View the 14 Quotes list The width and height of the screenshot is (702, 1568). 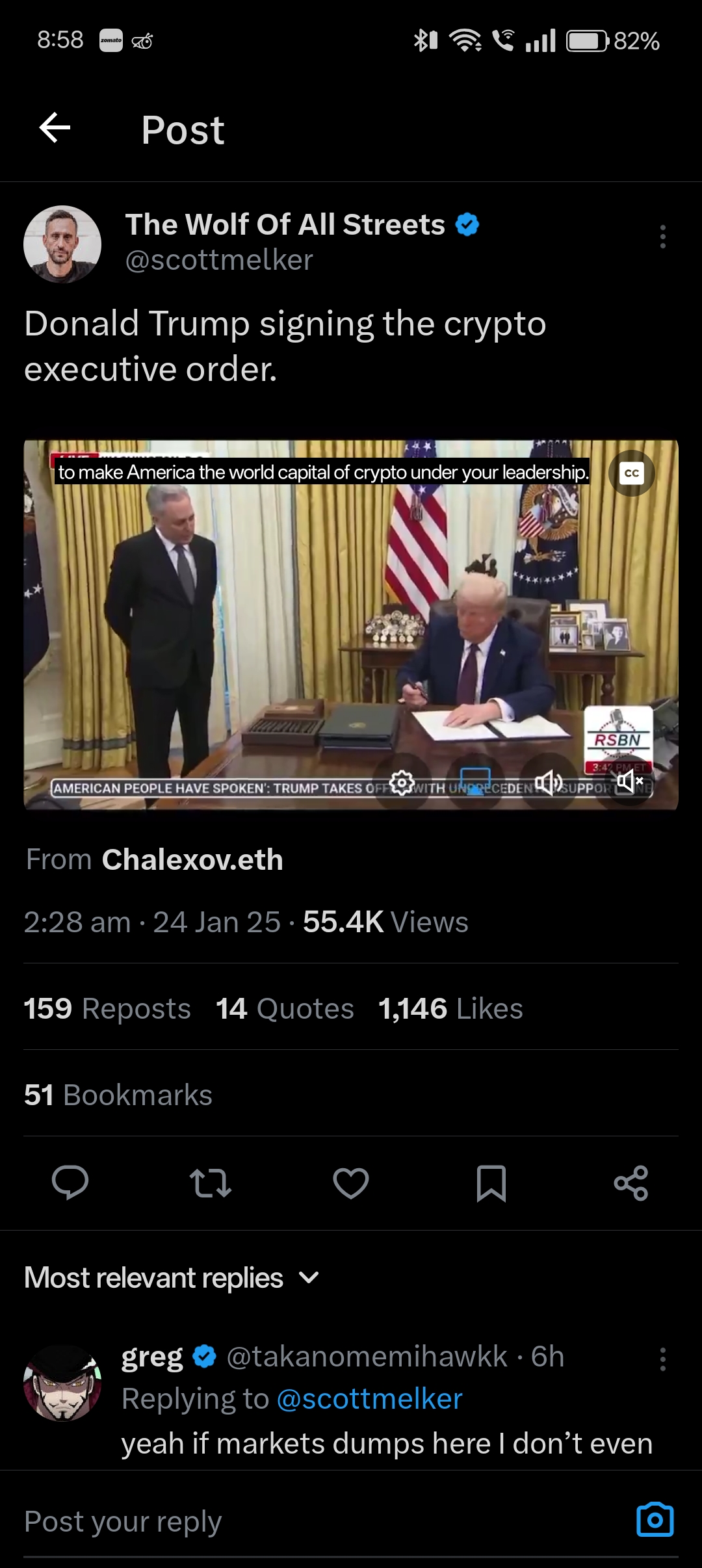point(285,1008)
